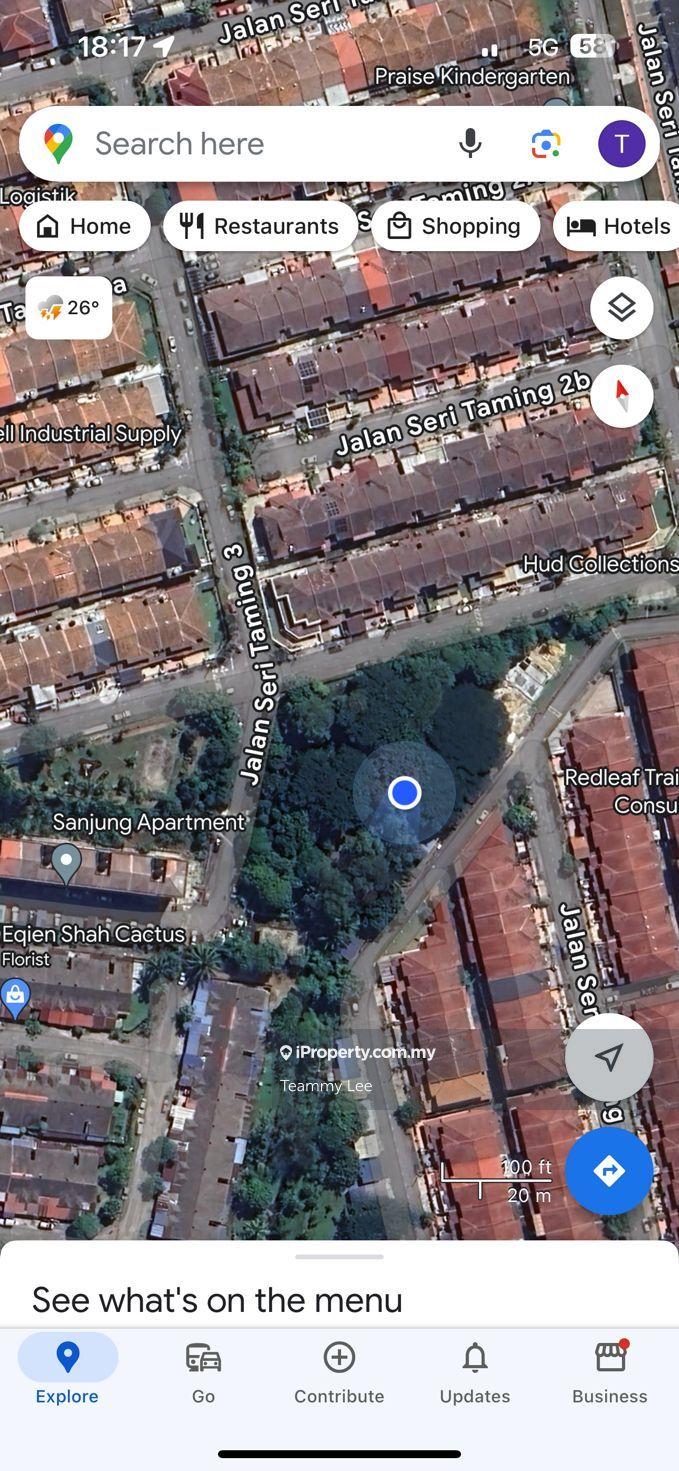The image size is (679, 1471).
Task: Open the Business tab
Action: coord(609,1373)
